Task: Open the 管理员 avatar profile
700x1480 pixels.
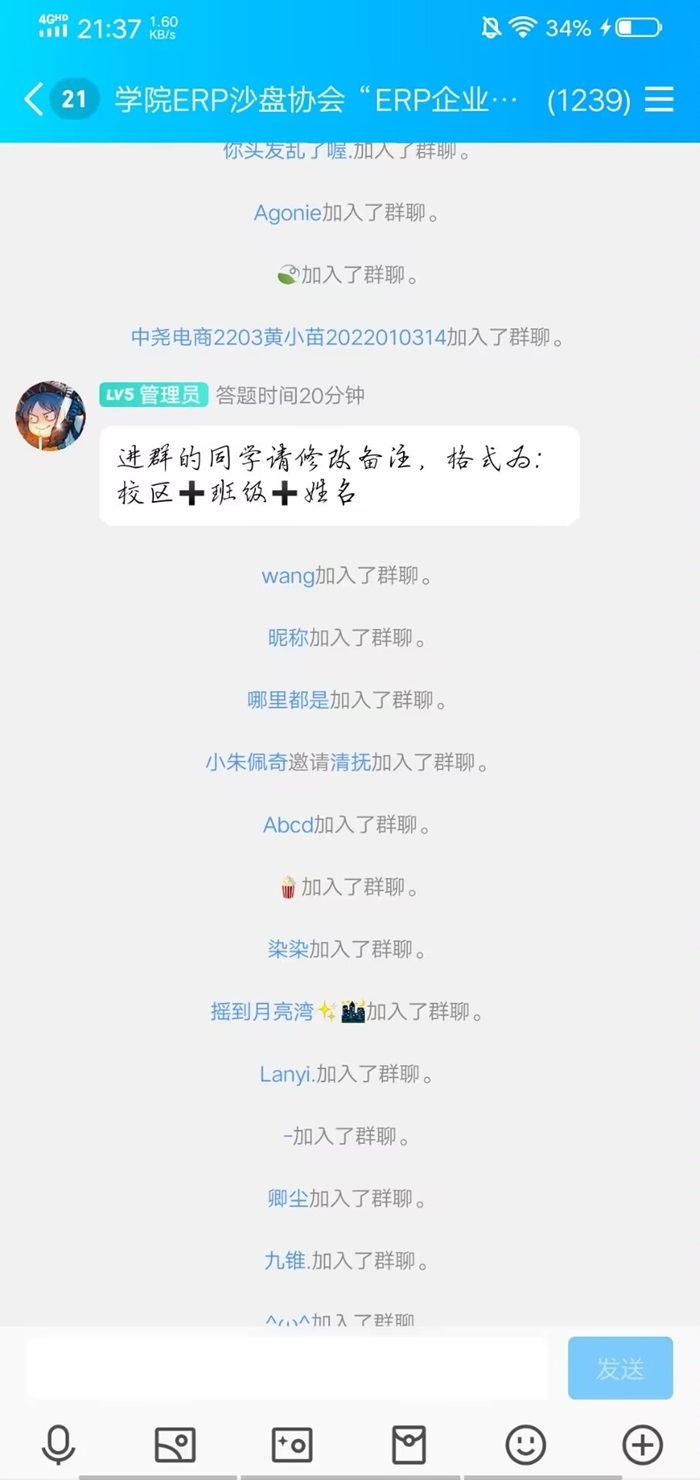Action: click(50, 415)
